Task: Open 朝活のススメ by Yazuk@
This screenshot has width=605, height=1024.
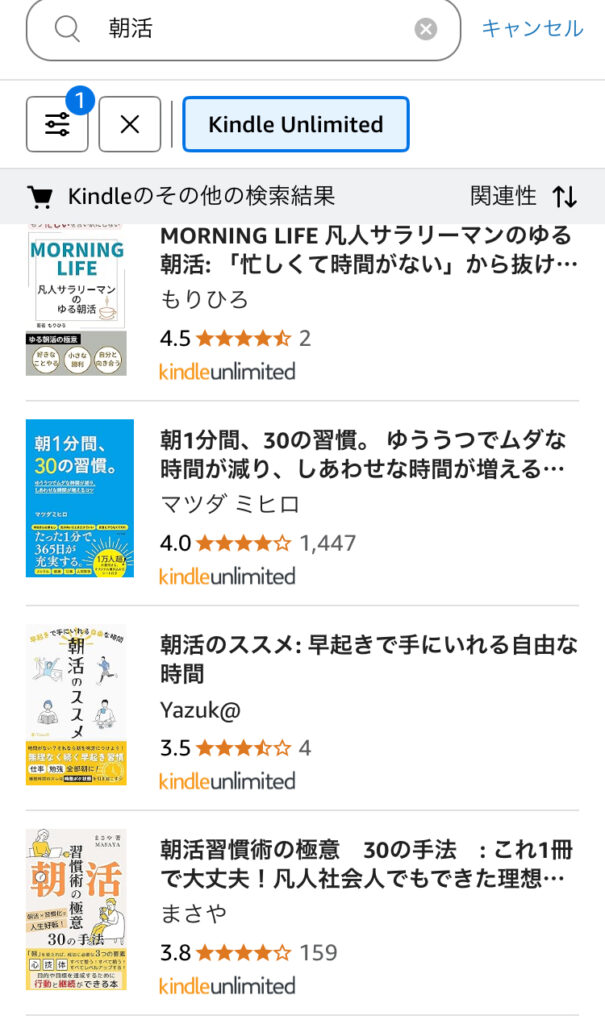Action: pos(302,708)
